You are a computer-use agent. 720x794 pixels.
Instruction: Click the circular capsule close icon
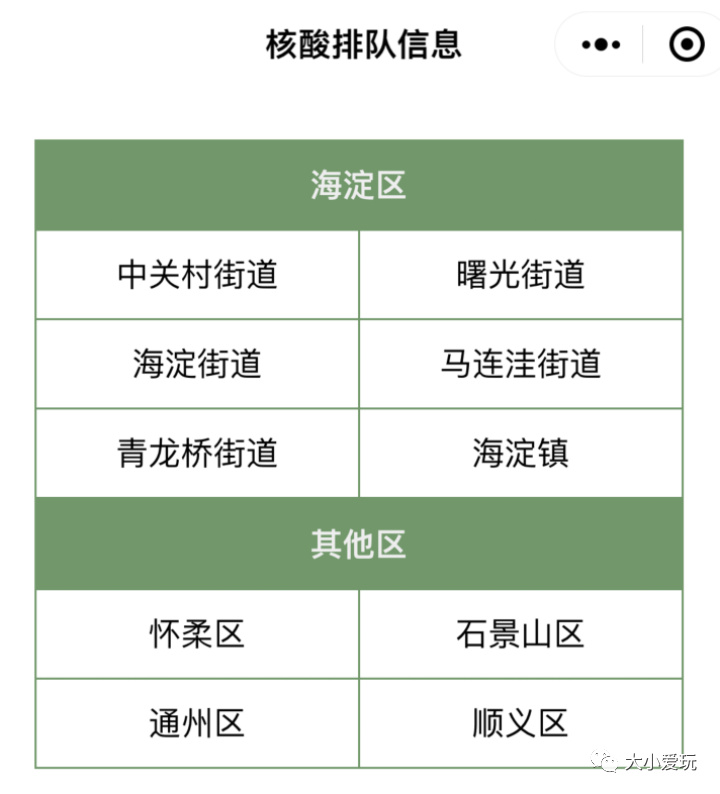click(x=684, y=44)
